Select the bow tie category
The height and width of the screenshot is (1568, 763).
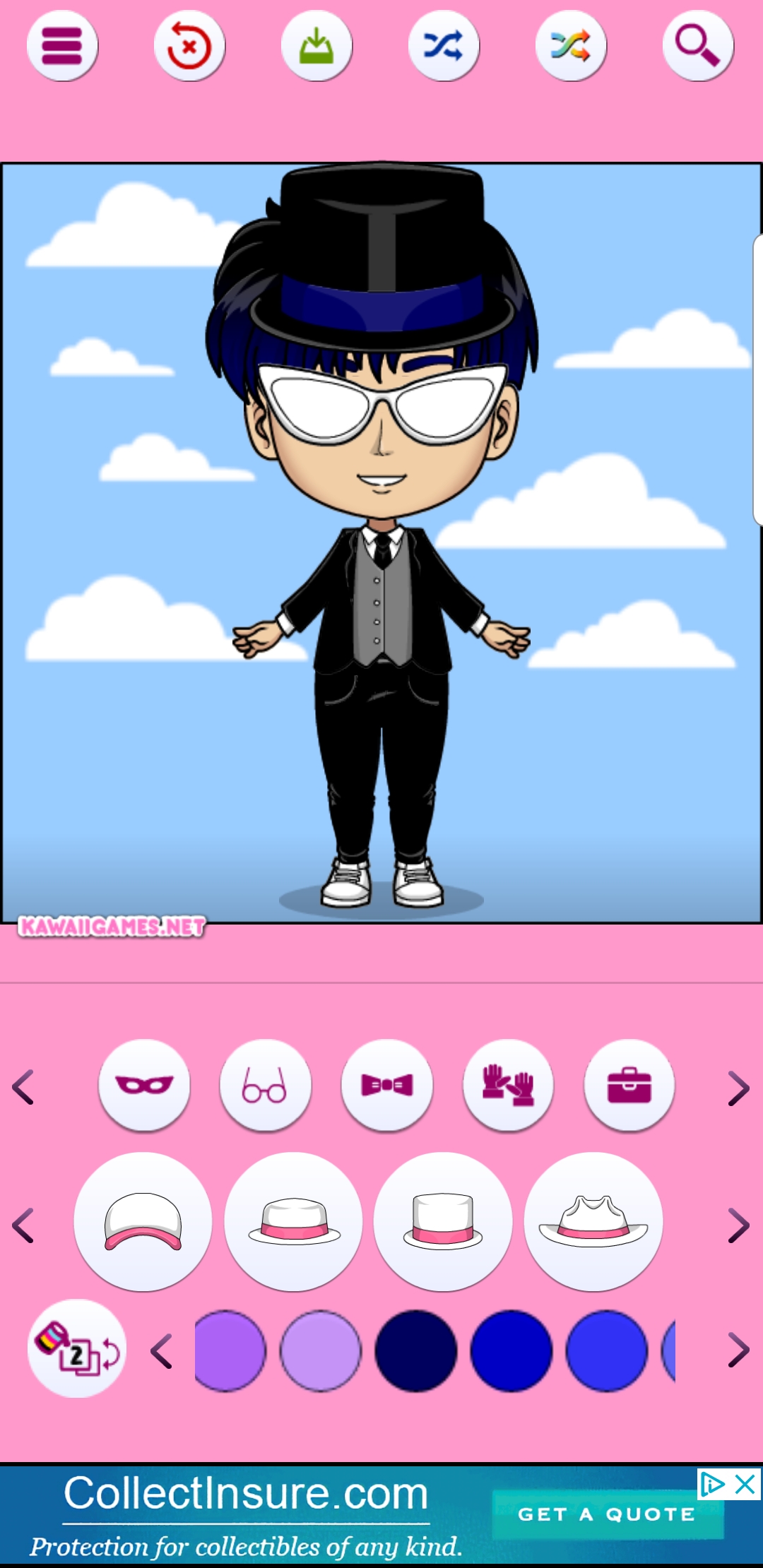(386, 1085)
